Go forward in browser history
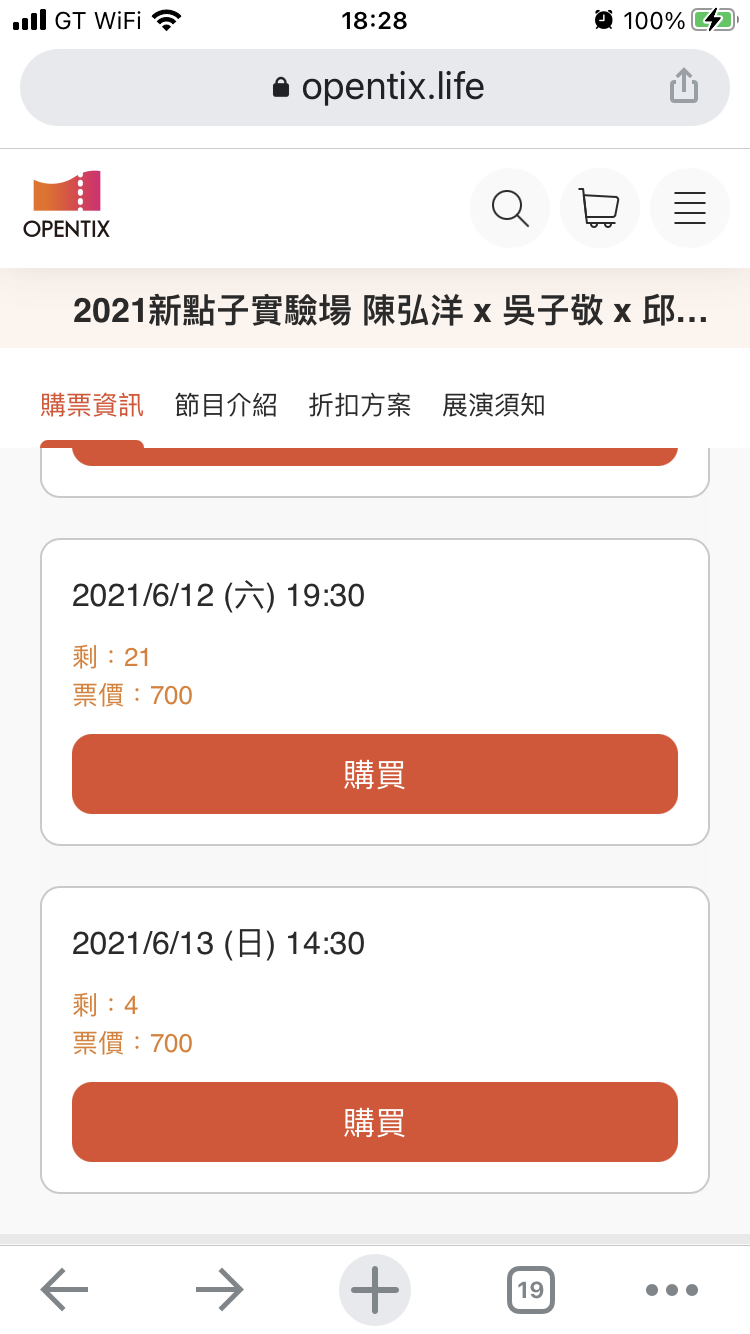Image resolution: width=750 pixels, height=1334 pixels. tap(220, 1289)
